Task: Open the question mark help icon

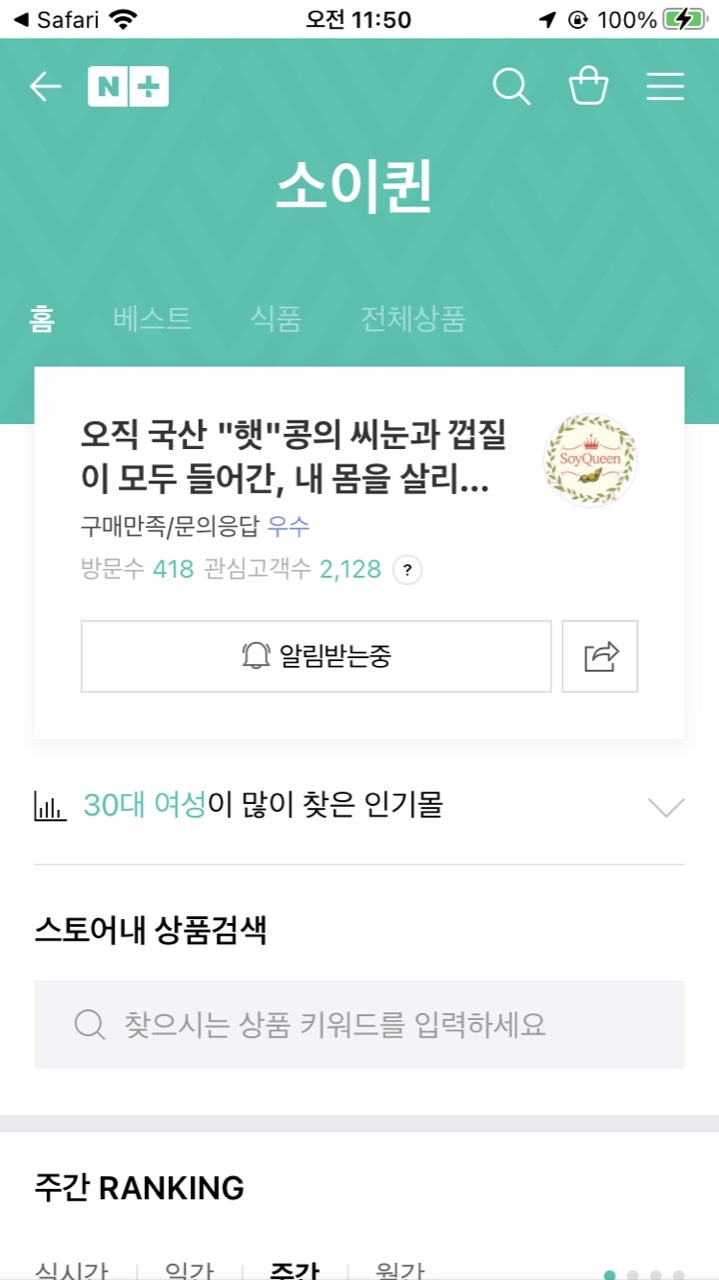Action: pyautogui.click(x=407, y=571)
